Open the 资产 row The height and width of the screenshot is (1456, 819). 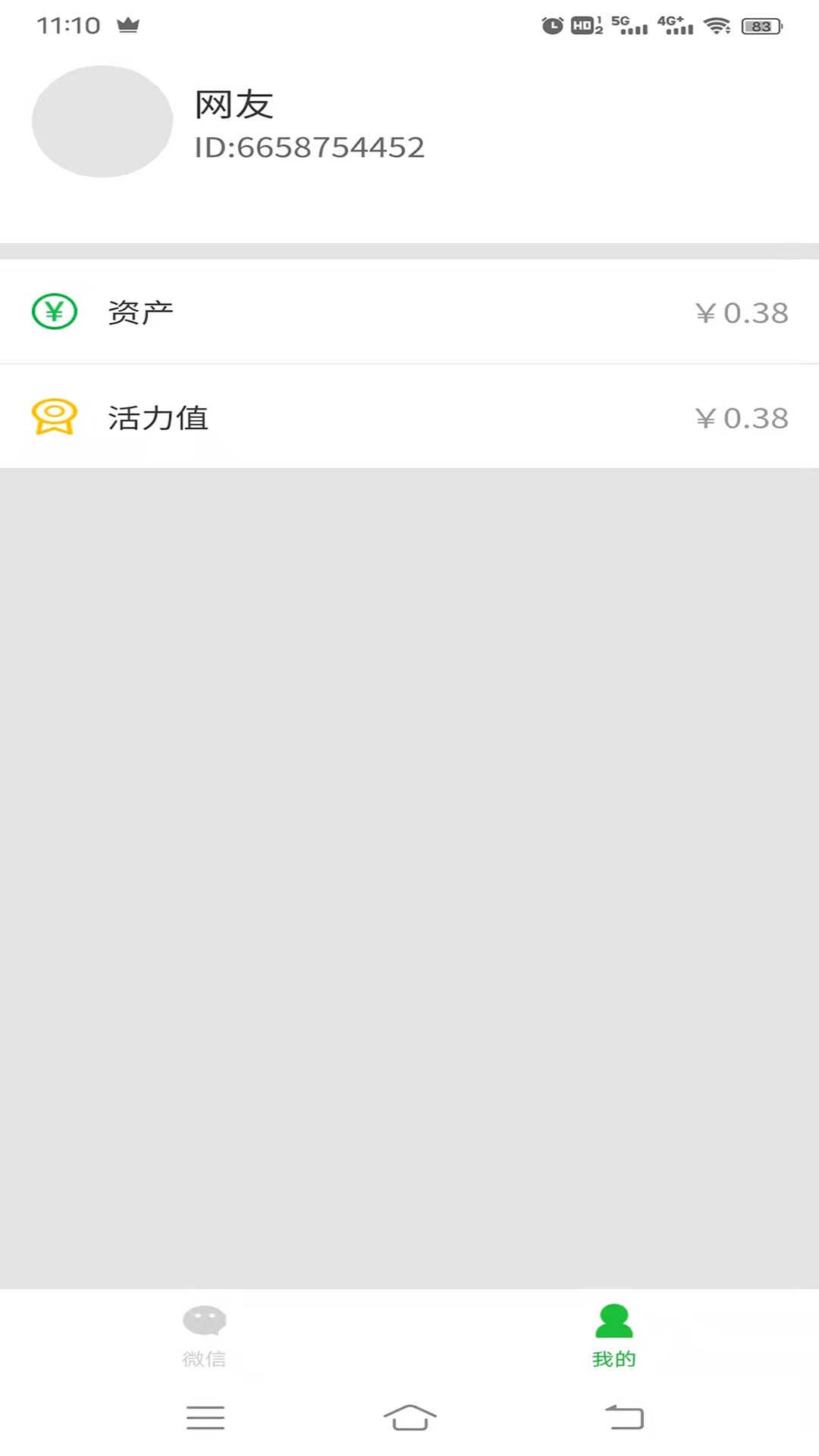[x=409, y=312]
